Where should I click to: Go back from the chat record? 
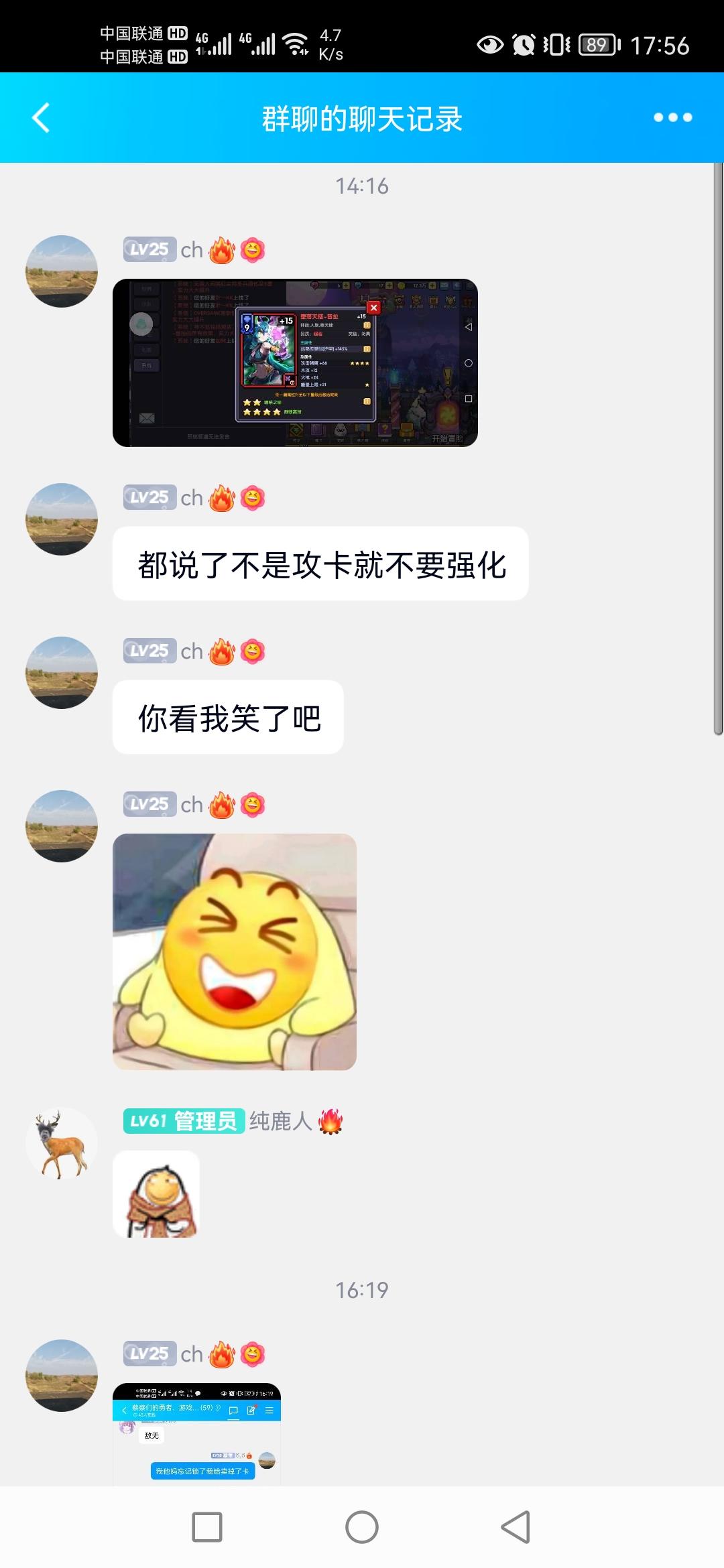tap(42, 118)
